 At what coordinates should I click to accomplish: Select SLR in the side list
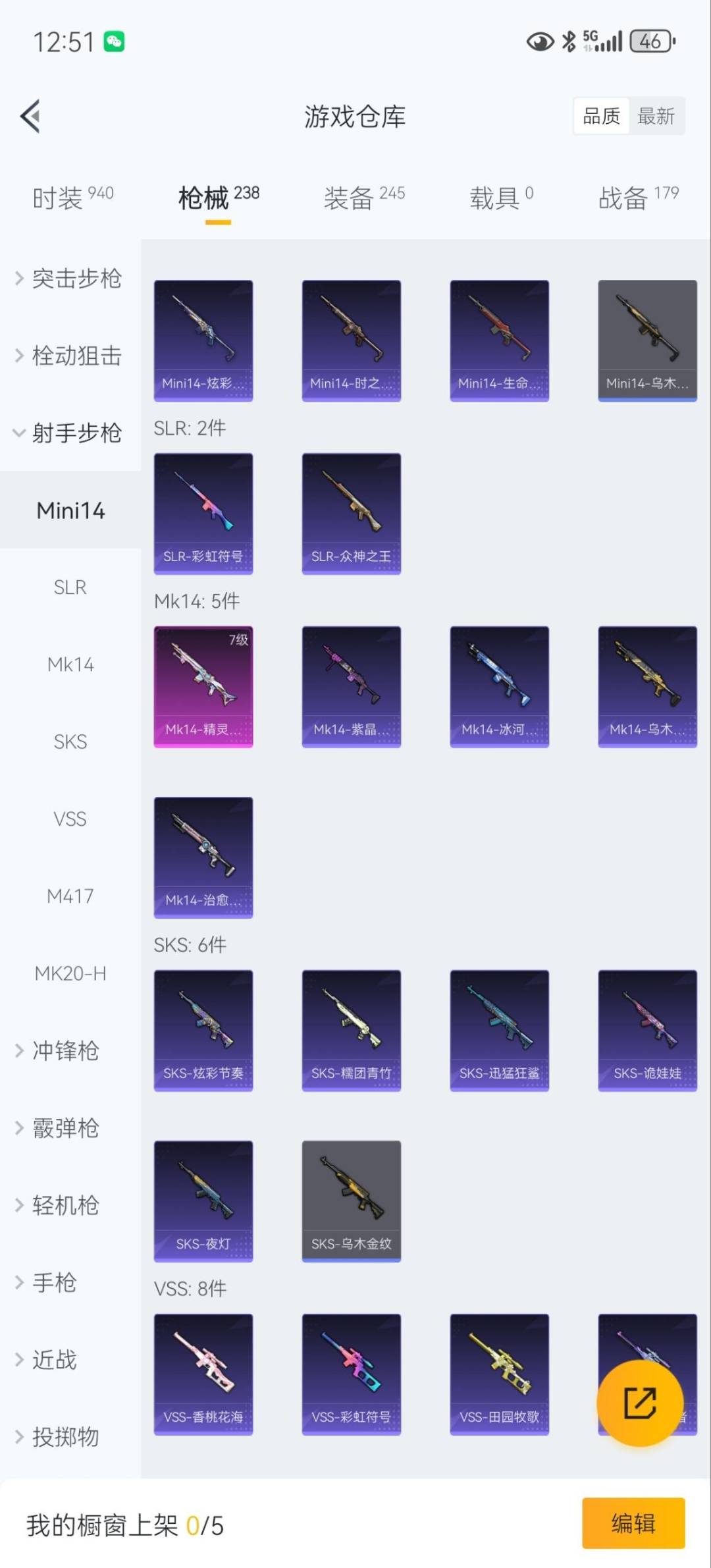[70, 587]
